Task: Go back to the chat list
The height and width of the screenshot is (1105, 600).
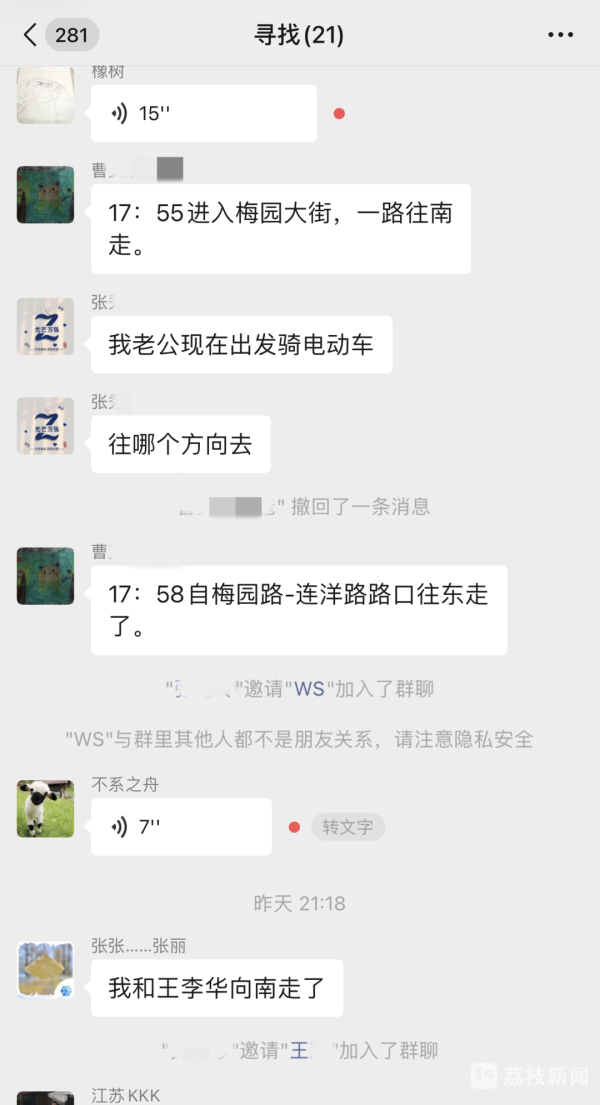Action: [x=30, y=36]
